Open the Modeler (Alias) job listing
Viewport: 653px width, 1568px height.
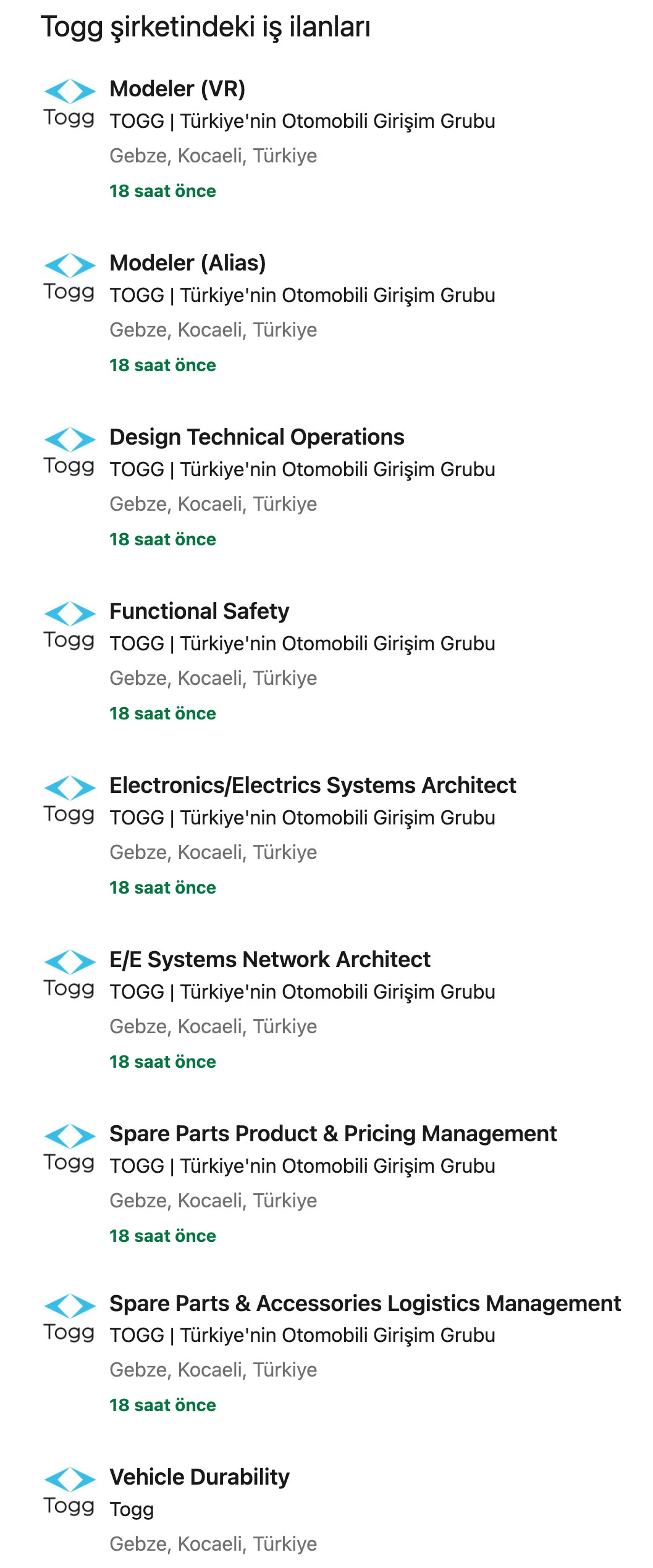coord(187,263)
